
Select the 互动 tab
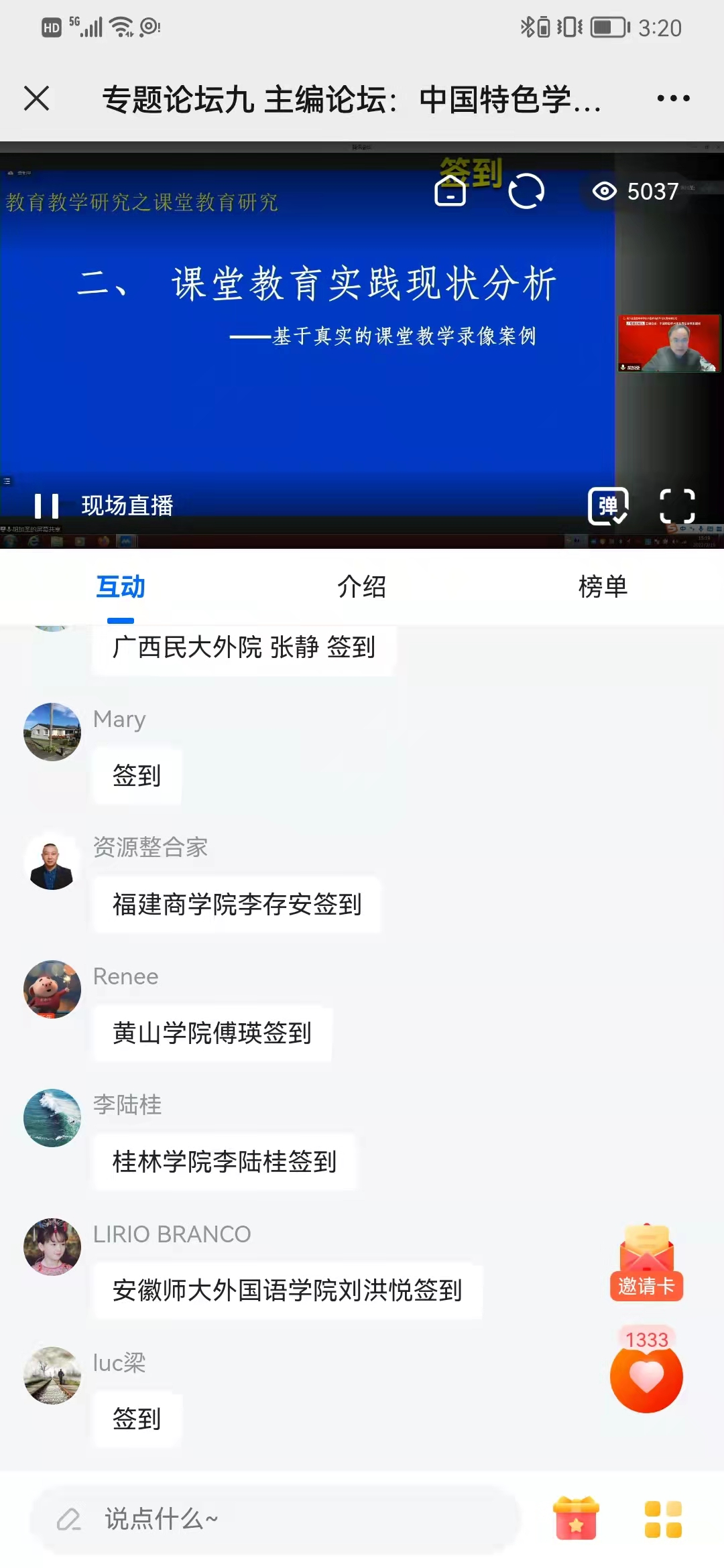point(121,587)
